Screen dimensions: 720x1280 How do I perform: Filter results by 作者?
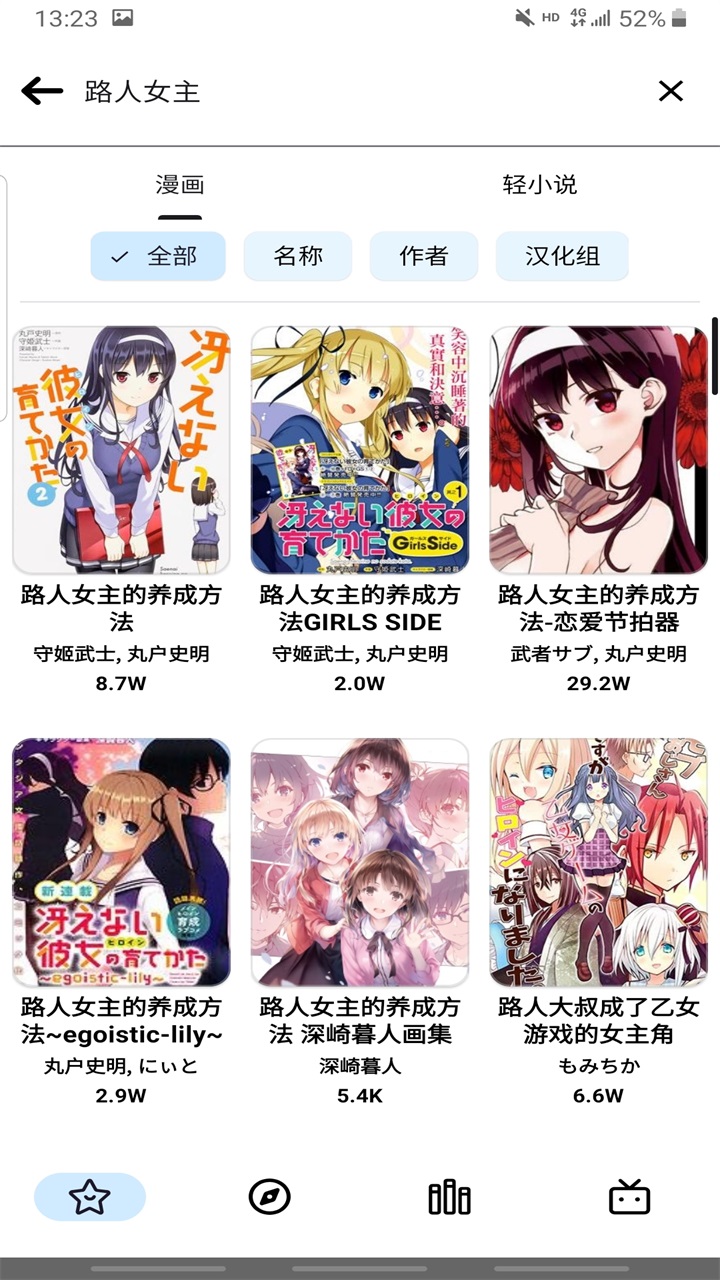click(424, 257)
